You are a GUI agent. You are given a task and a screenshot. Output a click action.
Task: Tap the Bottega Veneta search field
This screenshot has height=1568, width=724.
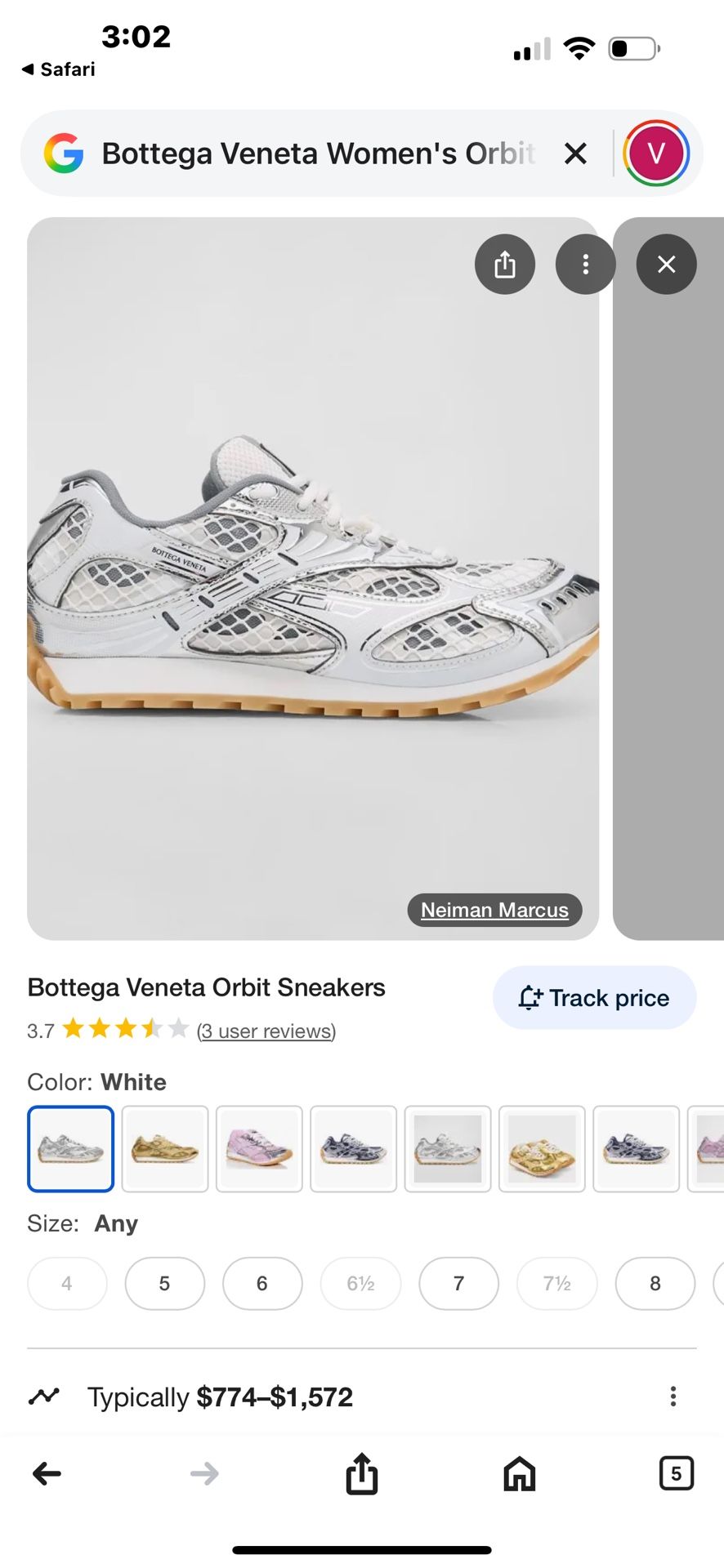pos(317,154)
